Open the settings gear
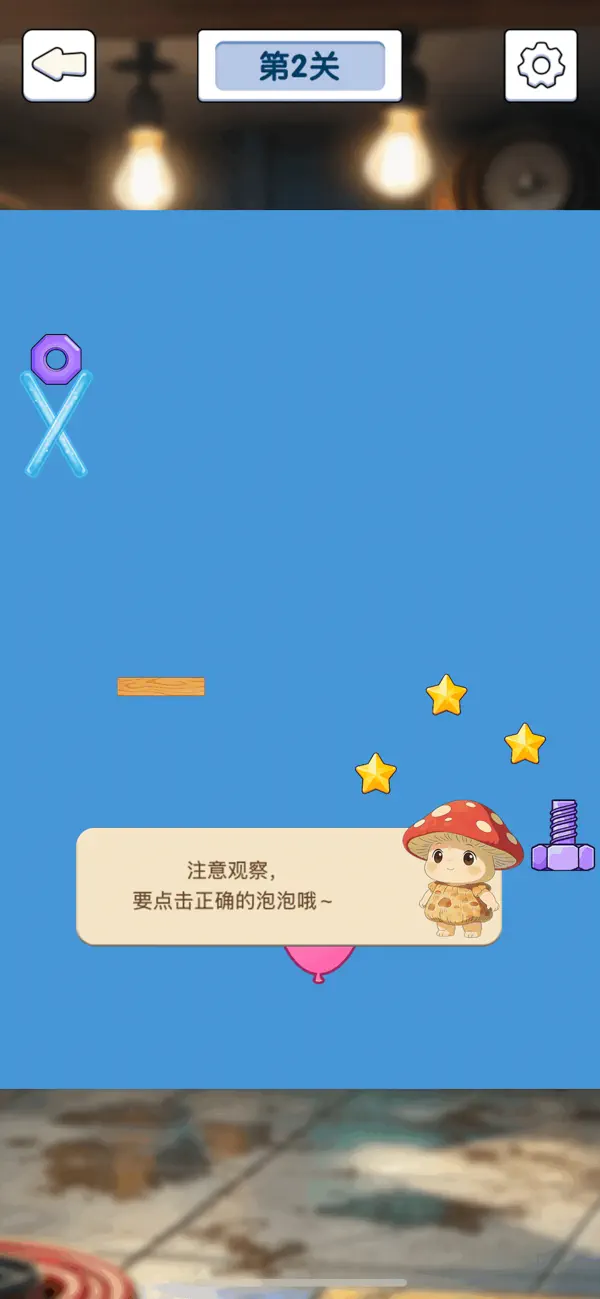 coord(541,66)
